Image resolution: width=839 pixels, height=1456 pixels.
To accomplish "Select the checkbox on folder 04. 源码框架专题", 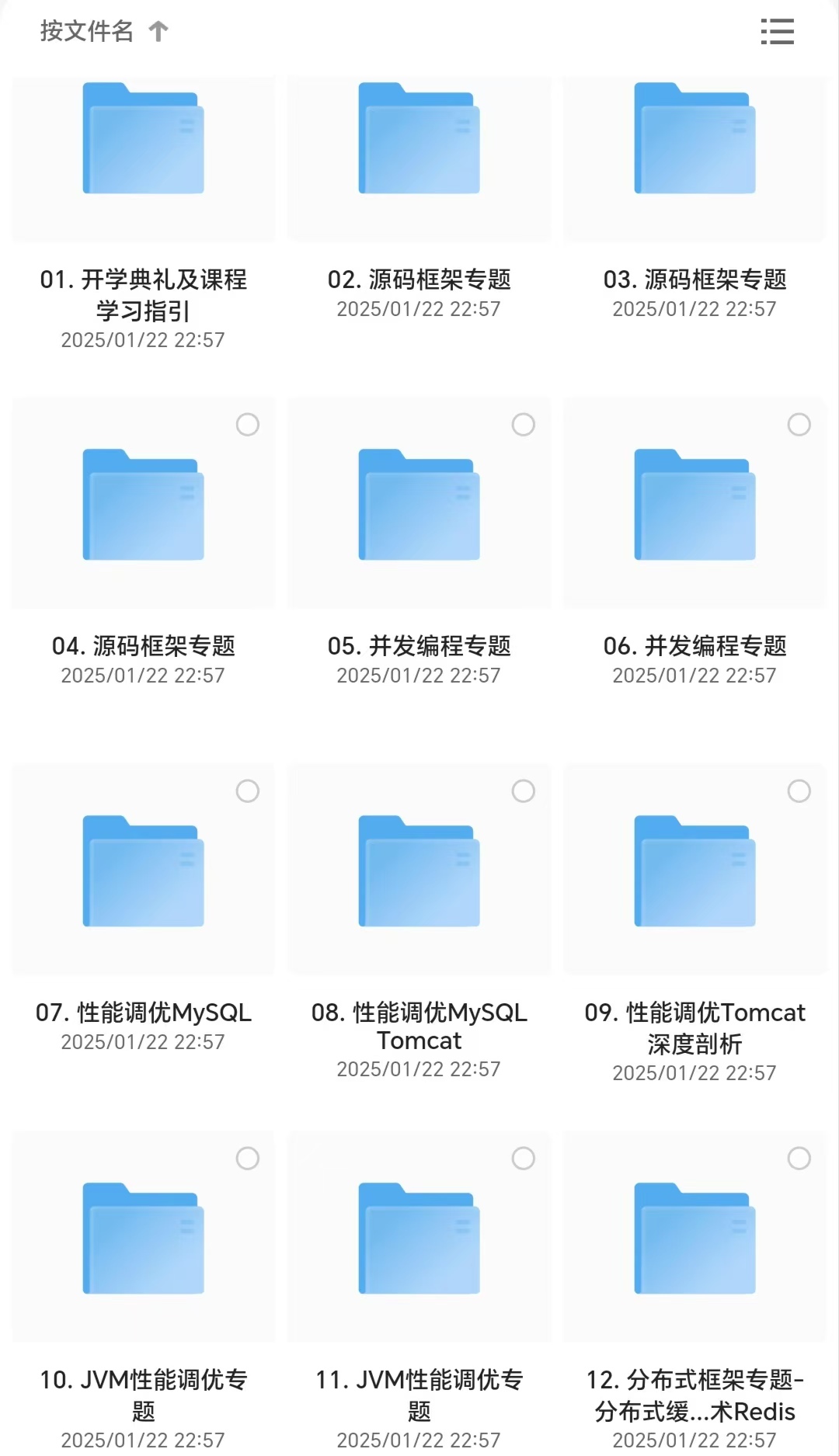I will (247, 424).
